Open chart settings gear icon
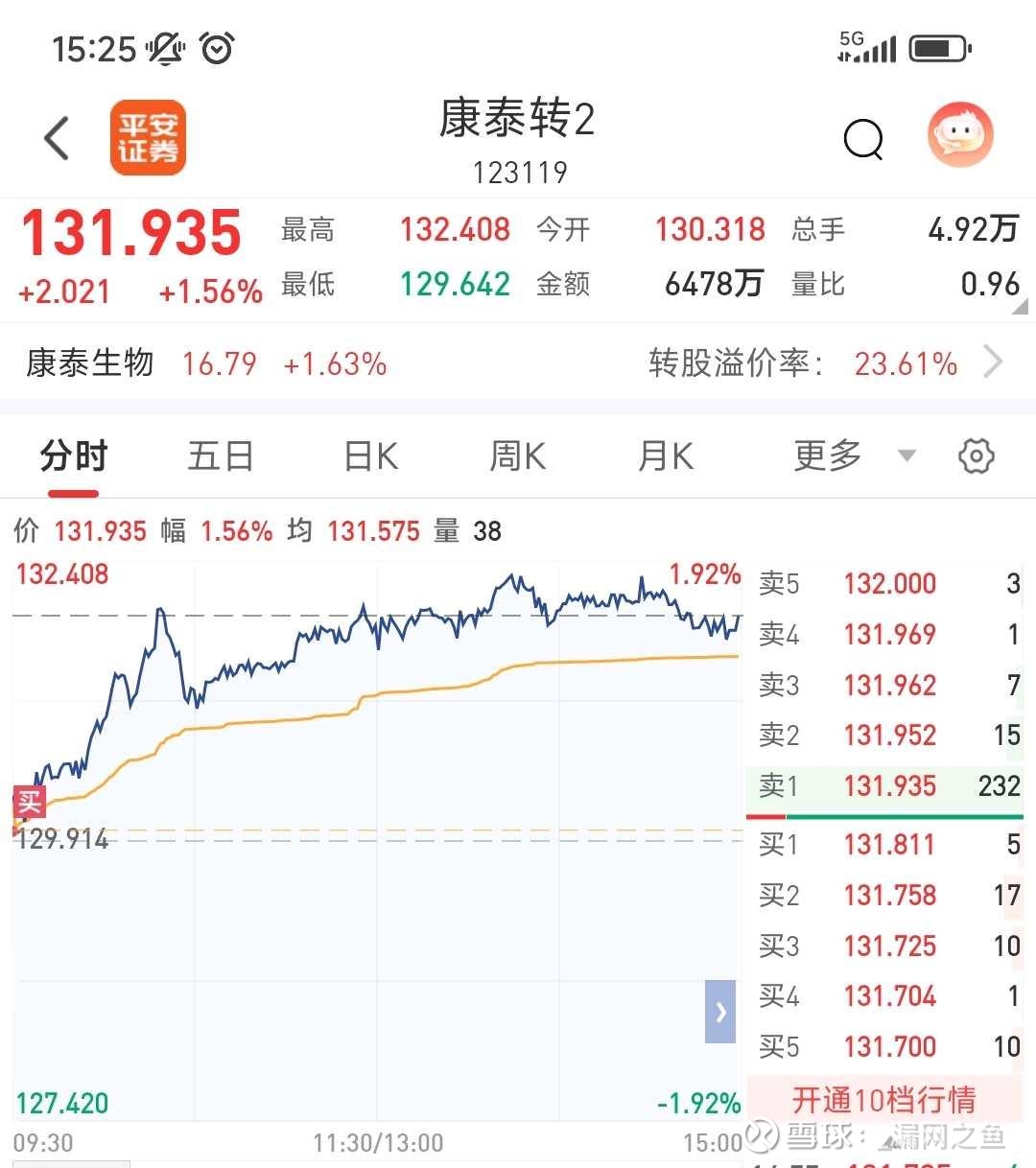Image resolution: width=1036 pixels, height=1168 pixels. 976,456
